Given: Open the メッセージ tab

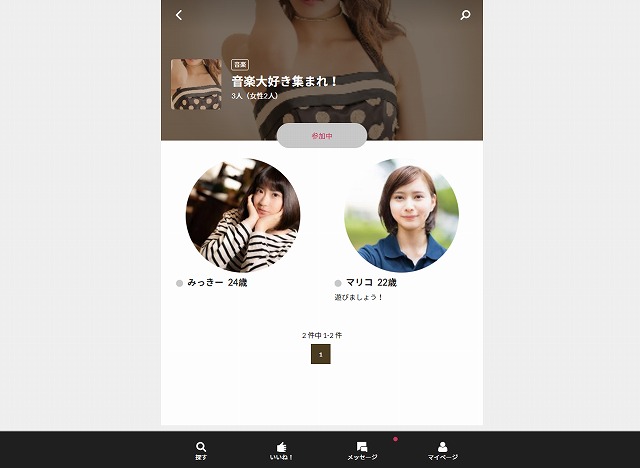Looking at the screenshot, I should click(362, 450).
